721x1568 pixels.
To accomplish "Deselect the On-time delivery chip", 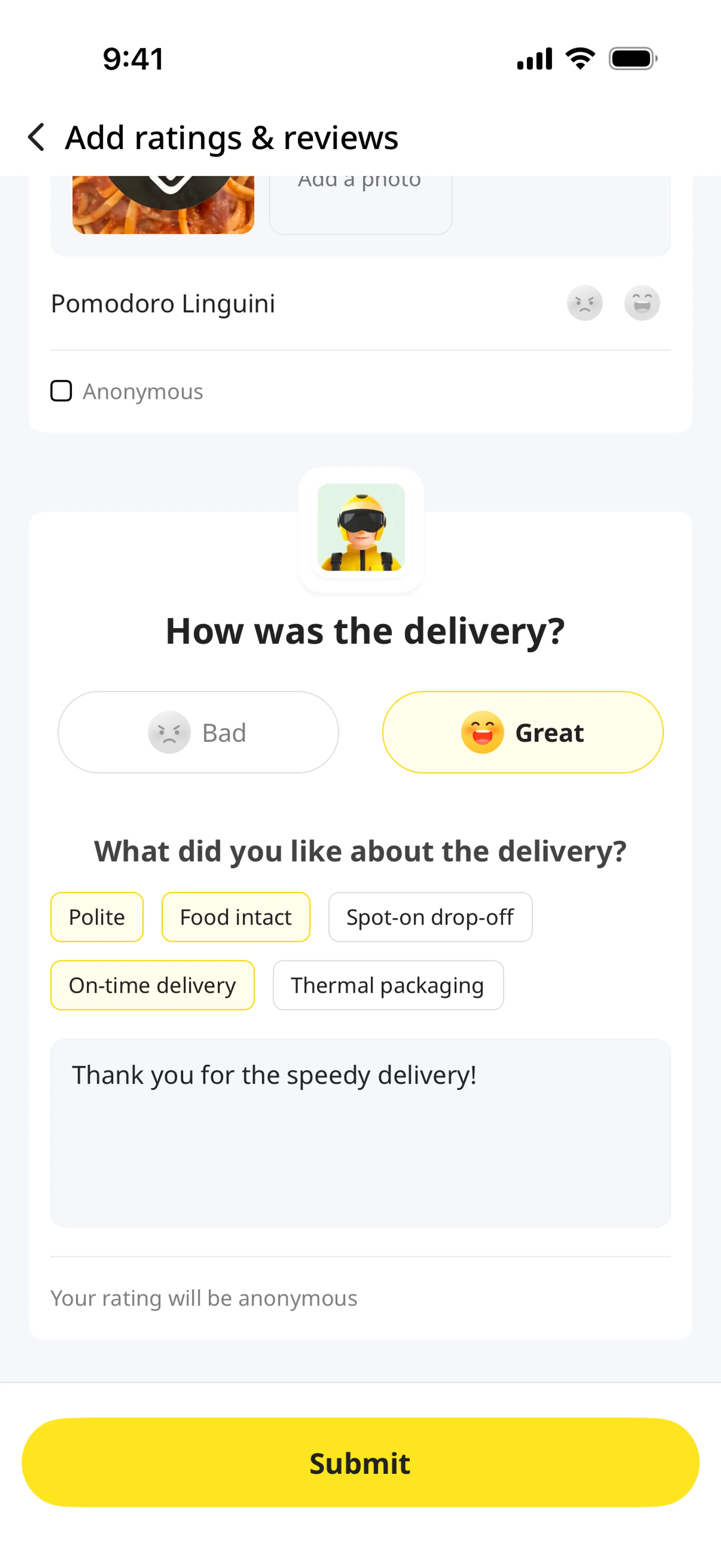I will click(x=152, y=985).
